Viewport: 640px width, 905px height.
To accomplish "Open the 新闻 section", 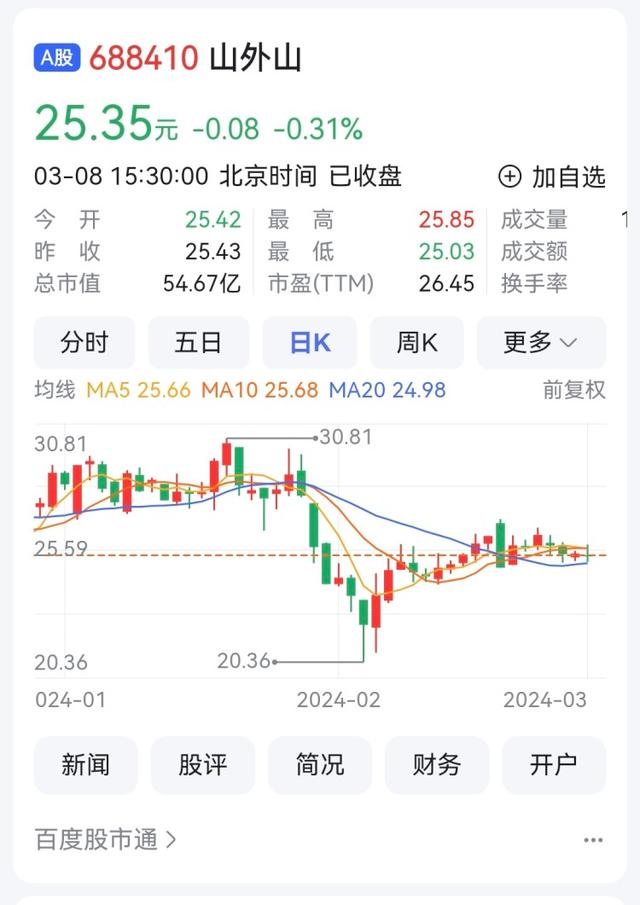I will pos(85,765).
